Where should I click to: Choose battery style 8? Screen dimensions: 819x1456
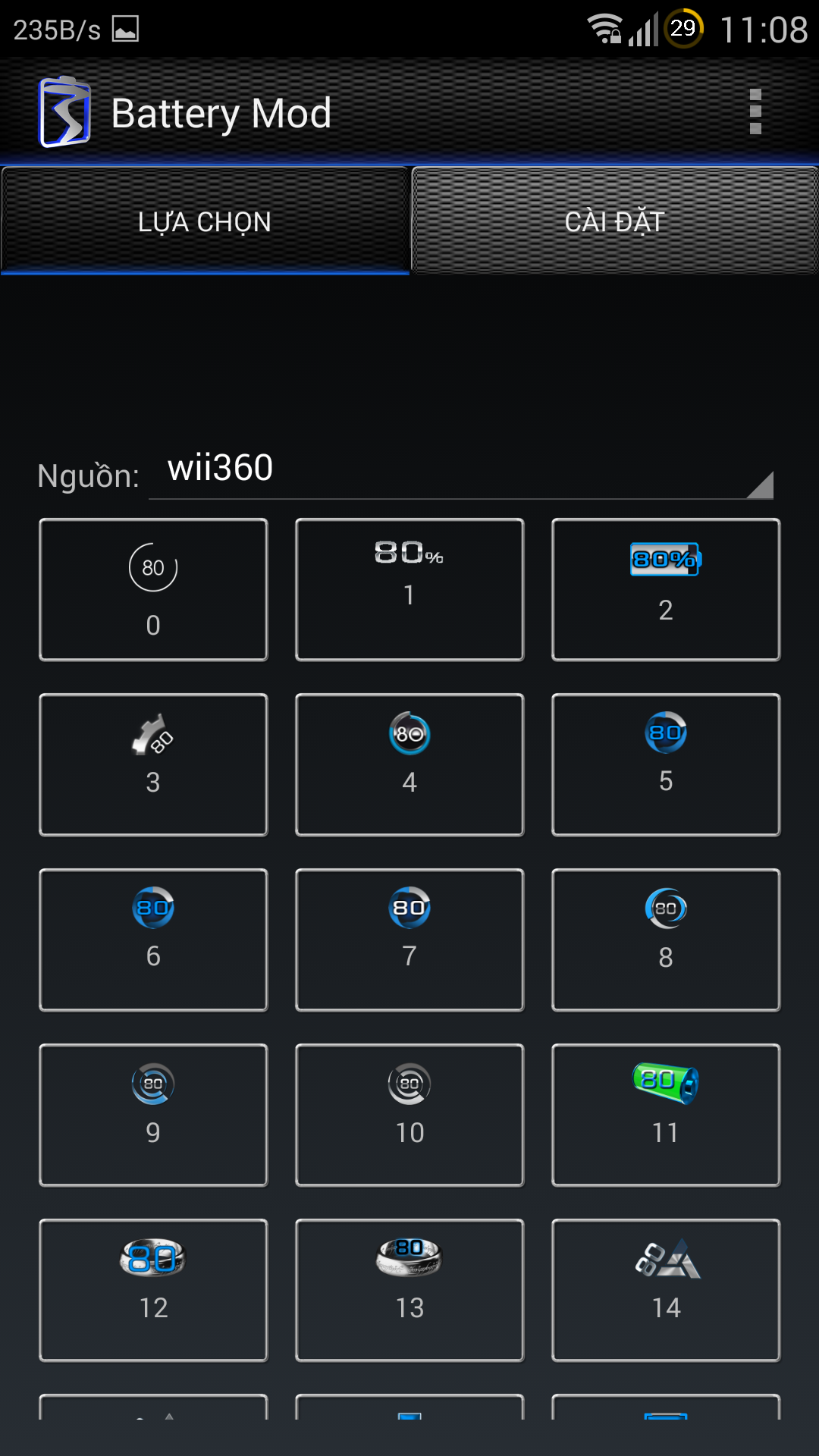pyautogui.click(x=666, y=940)
